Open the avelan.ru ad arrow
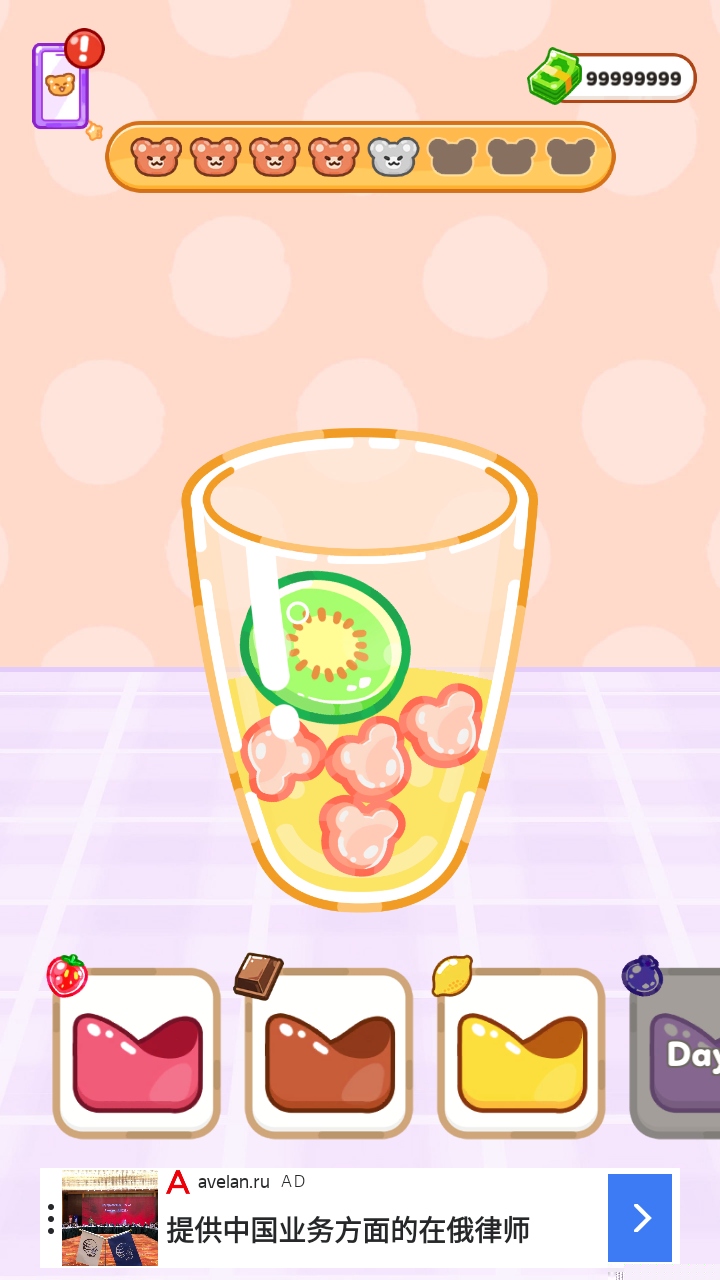 coord(640,1217)
